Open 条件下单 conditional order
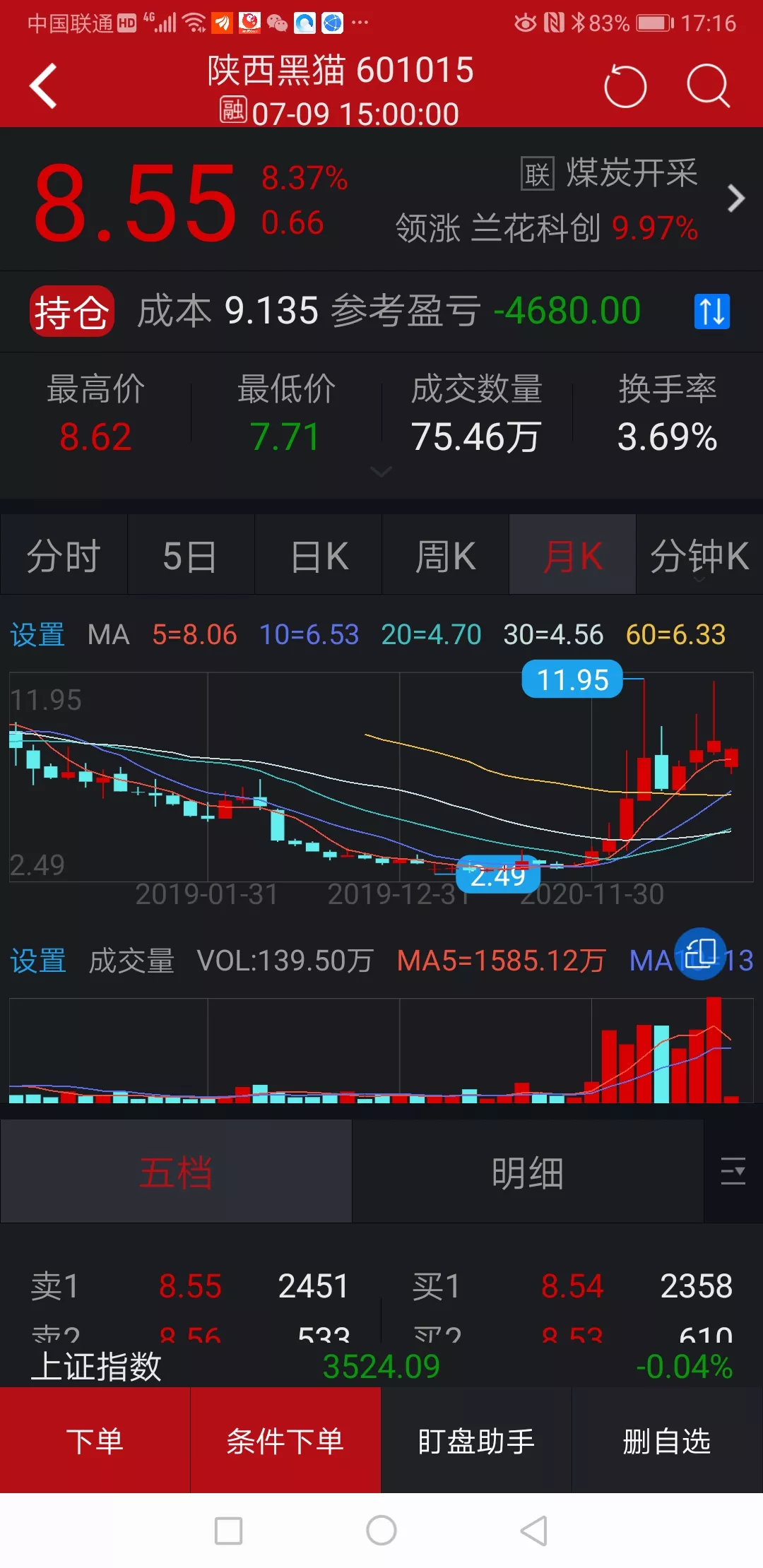Viewport: 763px width, 1568px height. 285,1441
